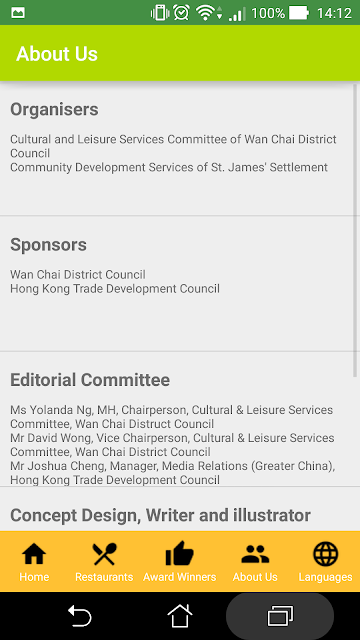Screen dimensions: 360x640
Task: Open the Languages tab
Action: pyautogui.click(x=325, y=562)
